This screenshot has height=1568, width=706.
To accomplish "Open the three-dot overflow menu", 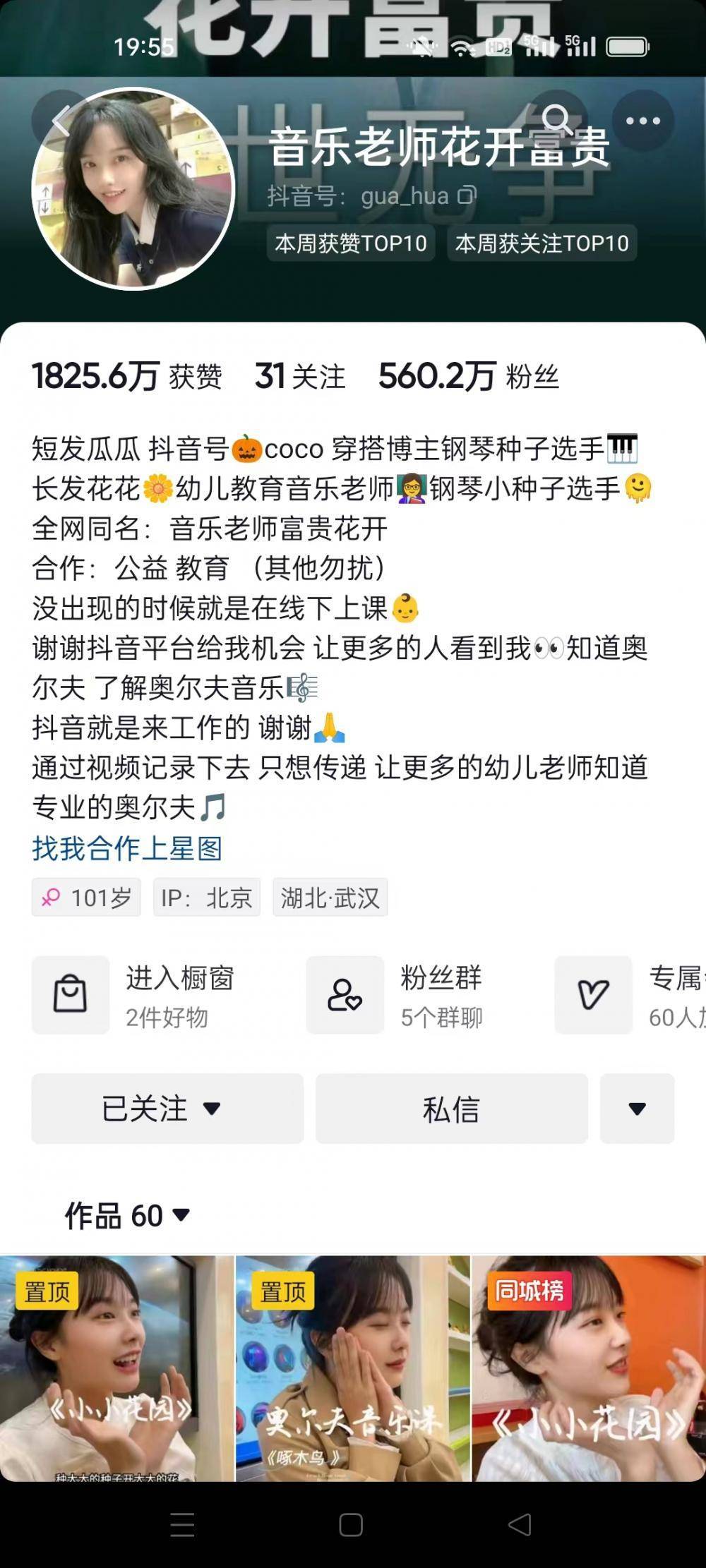I will click(642, 121).
